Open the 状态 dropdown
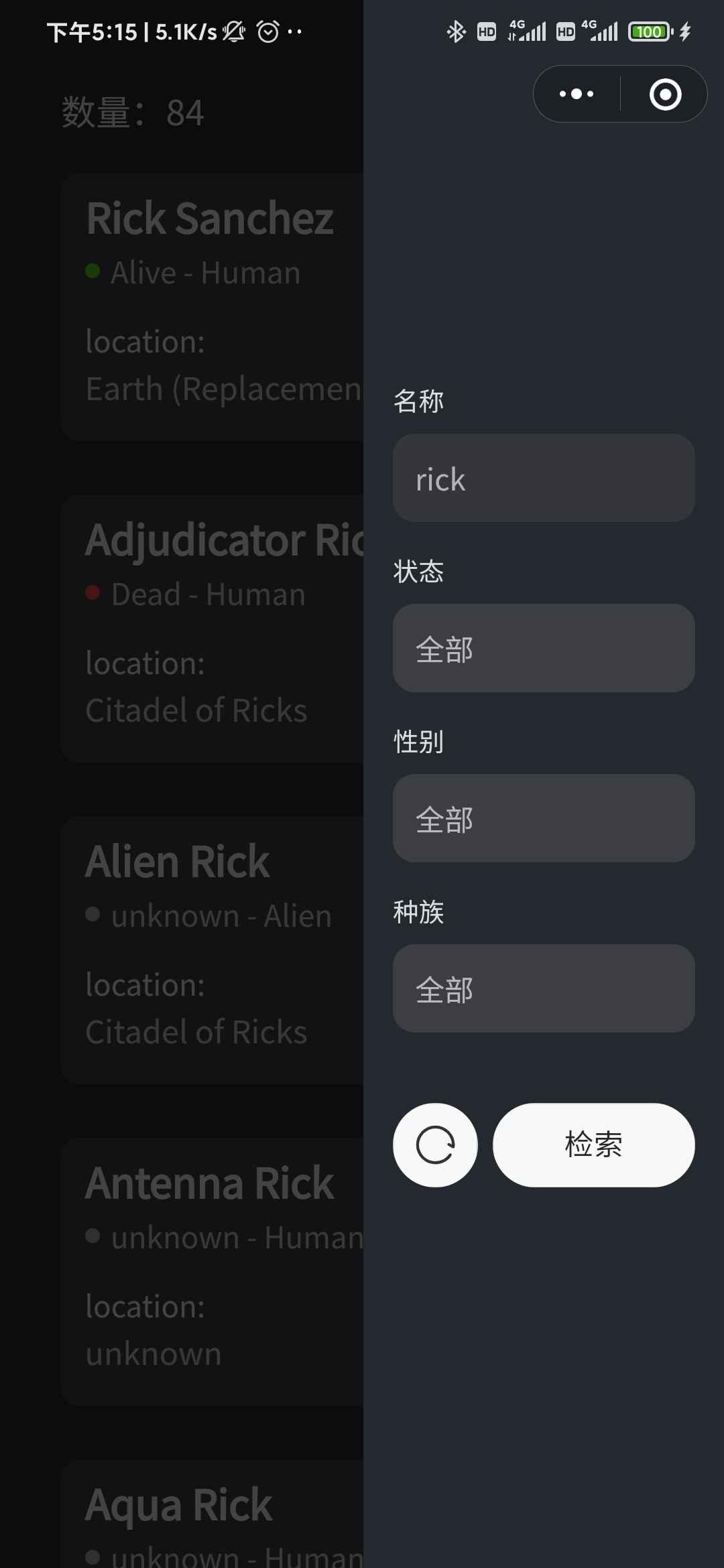 coord(544,648)
